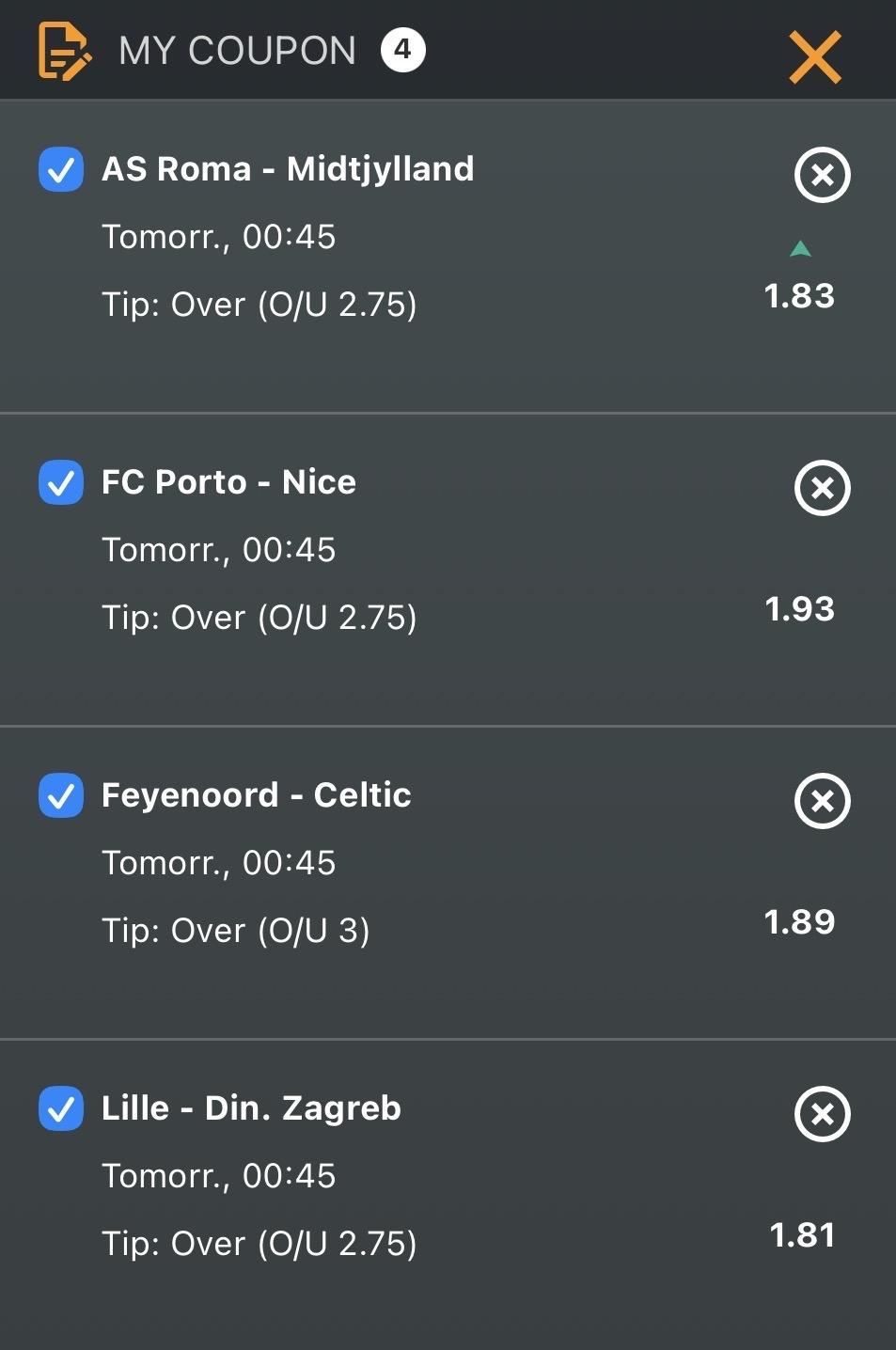896x1350 pixels.
Task: Delete Feyenoord - Celtic selection
Action: tap(822, 801)
